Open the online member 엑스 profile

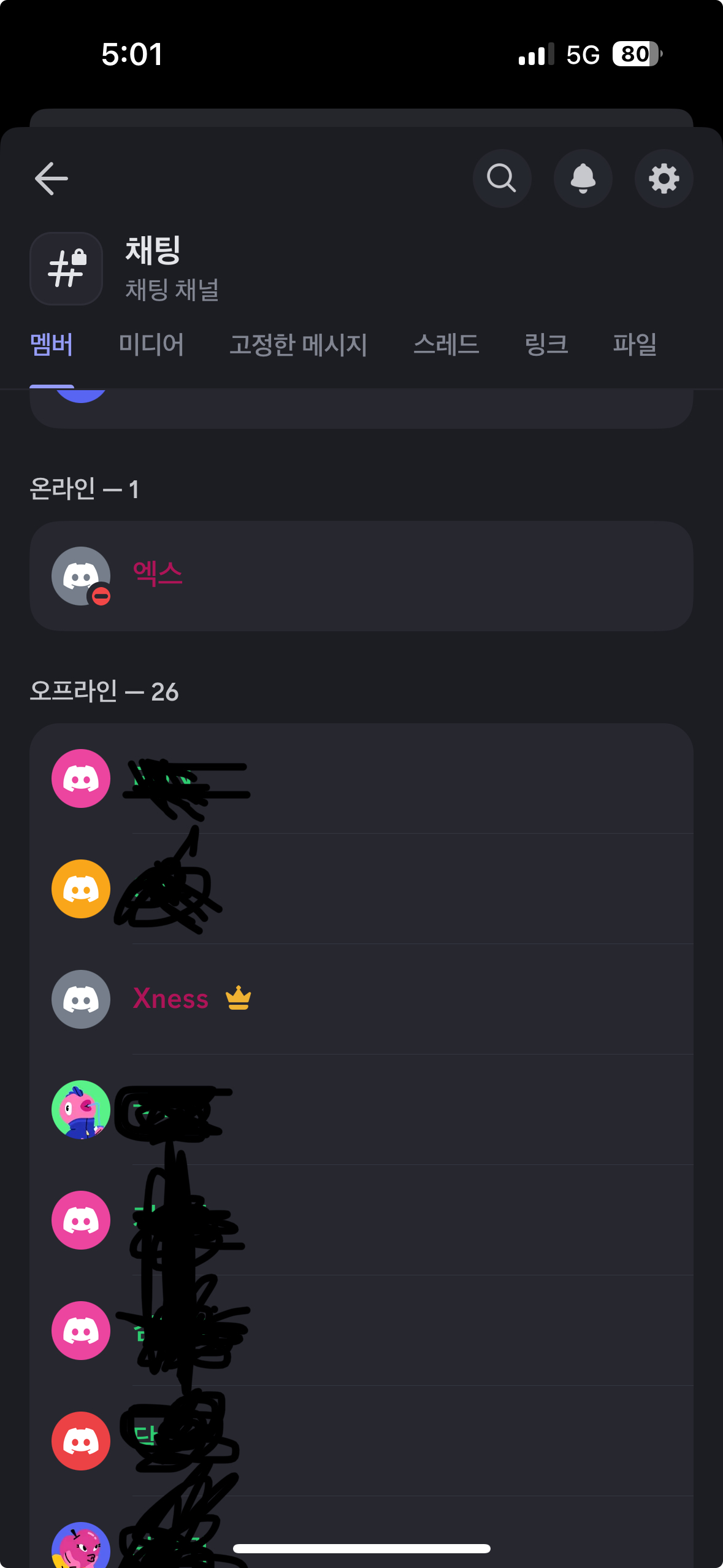coord(361,575)
